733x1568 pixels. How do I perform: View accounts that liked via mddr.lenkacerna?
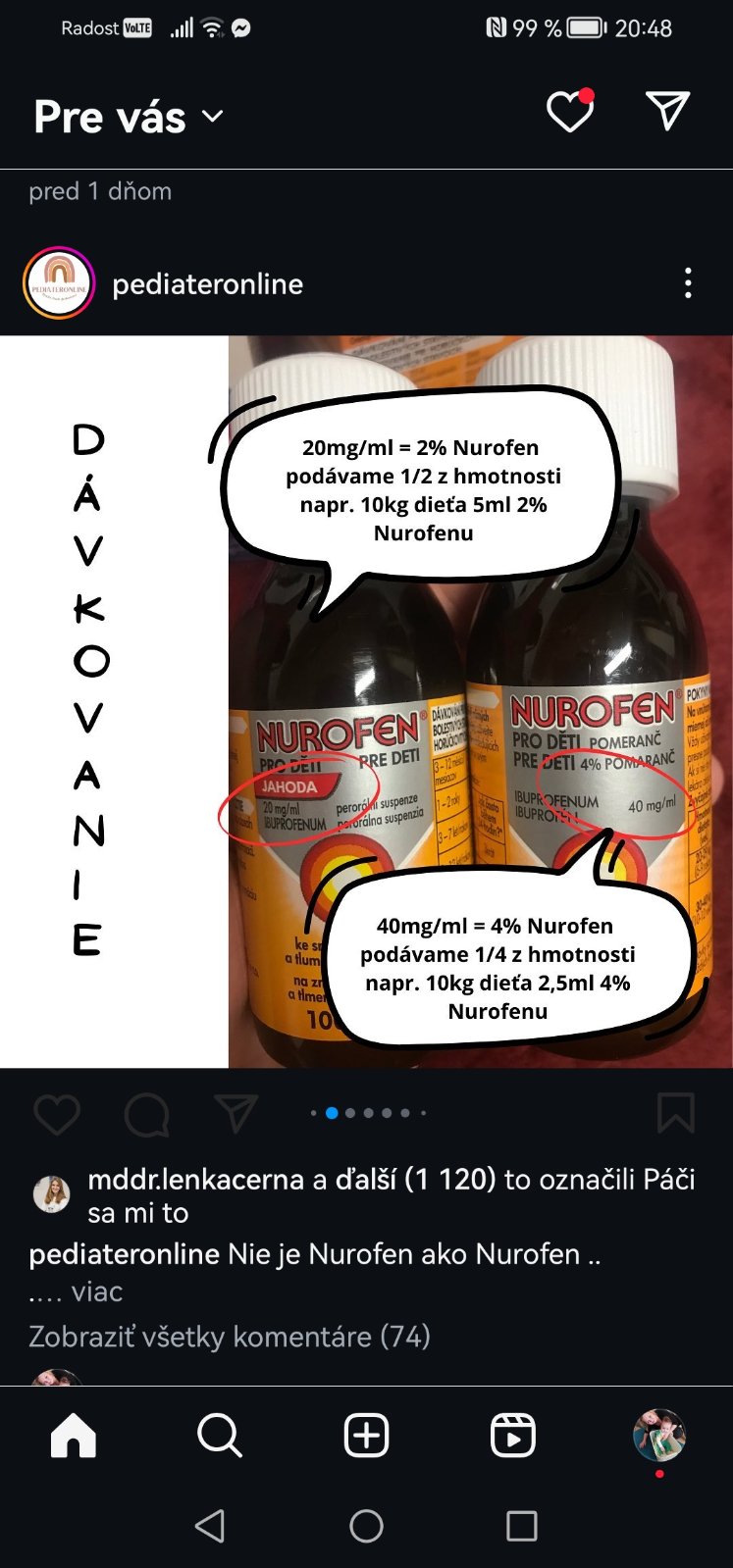click(x=195, y=1179)
